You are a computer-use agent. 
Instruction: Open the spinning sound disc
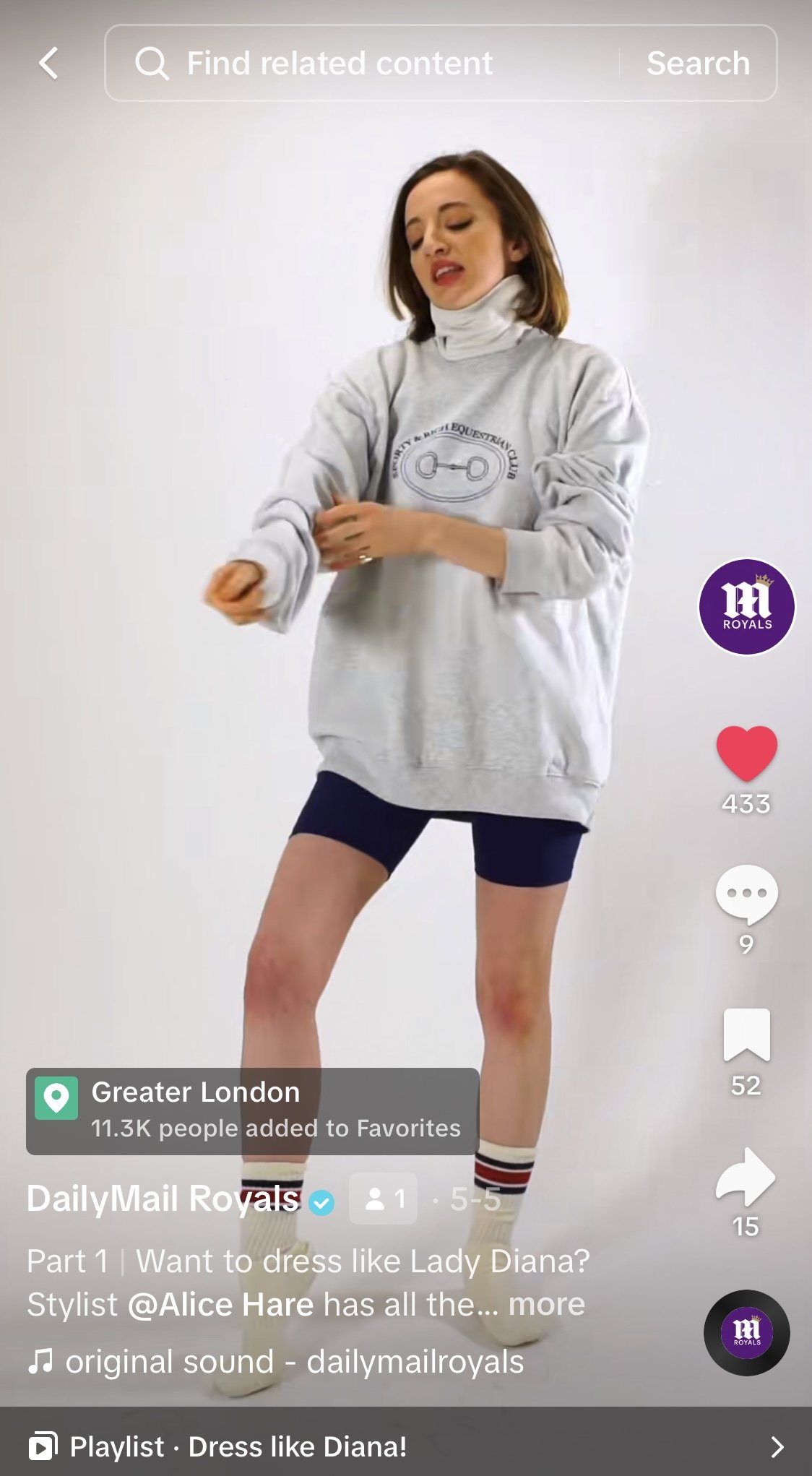tap(746, 1332)
